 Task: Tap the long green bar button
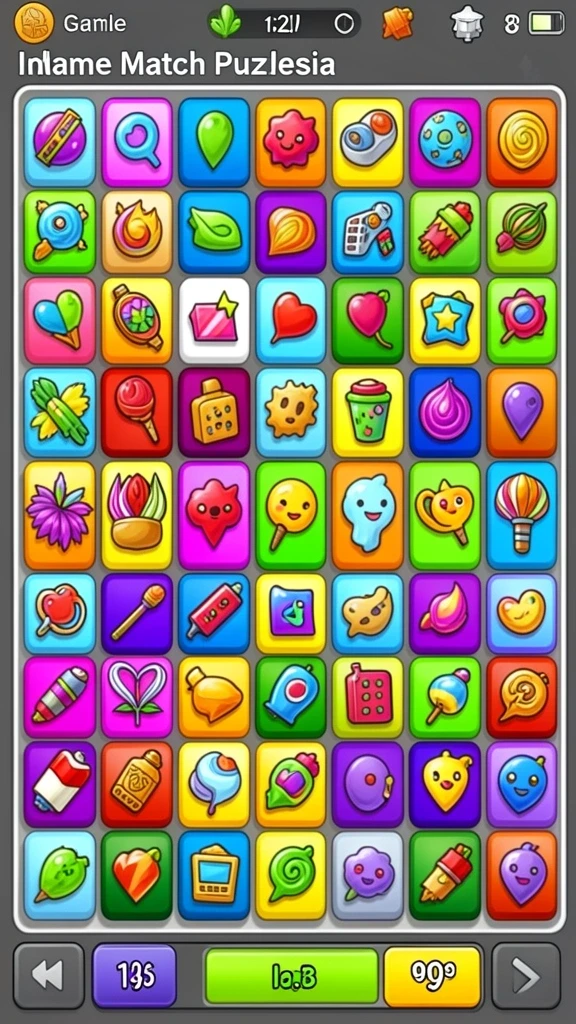tap(292, 976)
